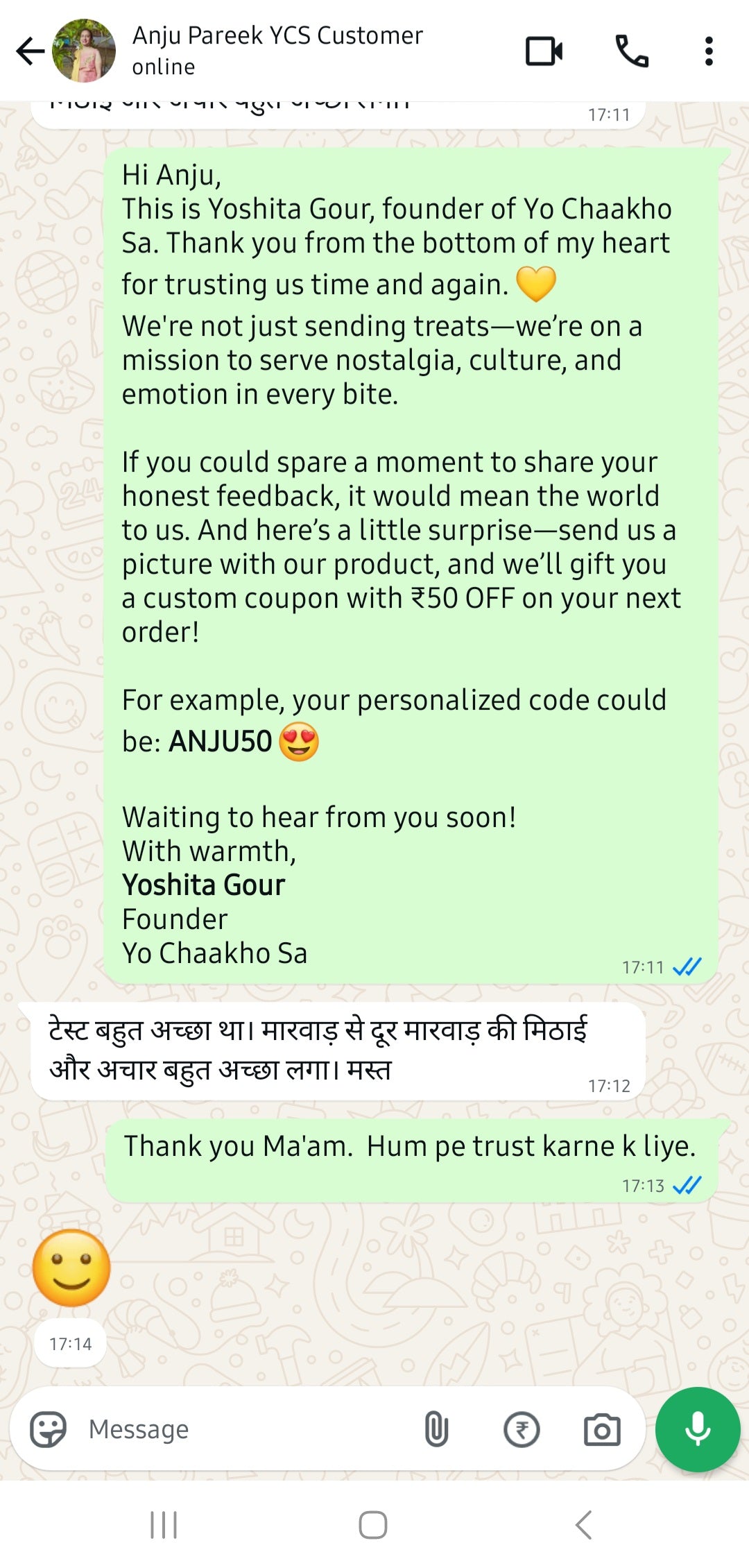Start a voice call with Anju
Screen dimensions: 749x1568
(x=632, y=51)
